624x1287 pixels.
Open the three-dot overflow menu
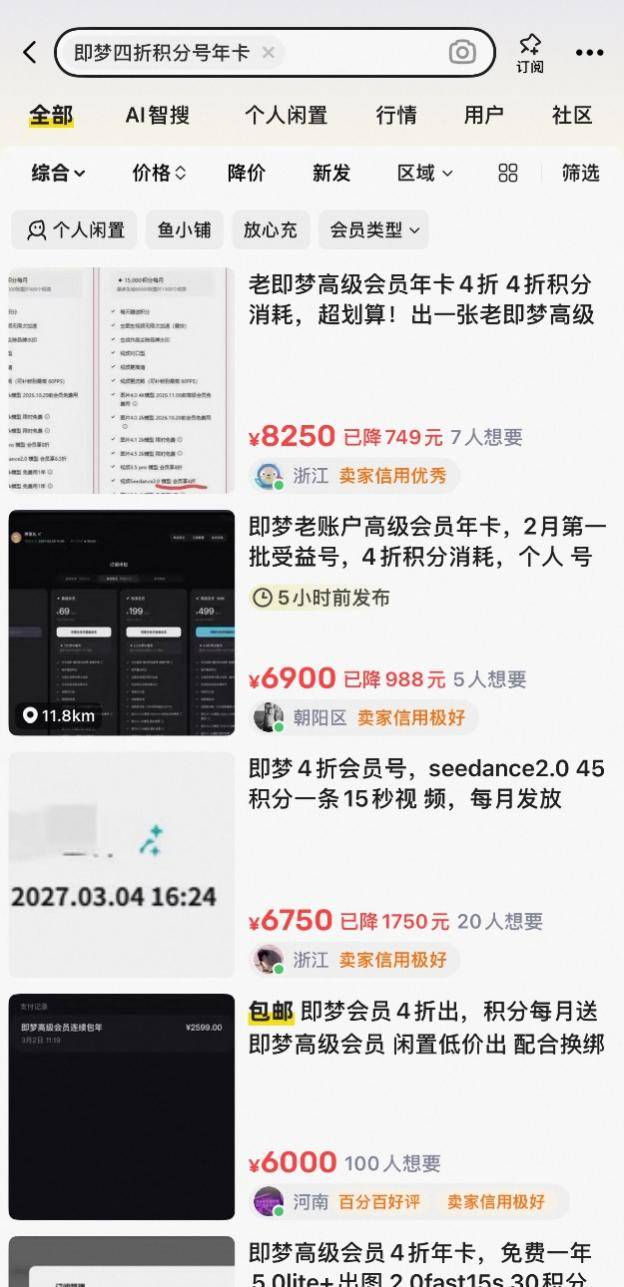pos(589,53)
